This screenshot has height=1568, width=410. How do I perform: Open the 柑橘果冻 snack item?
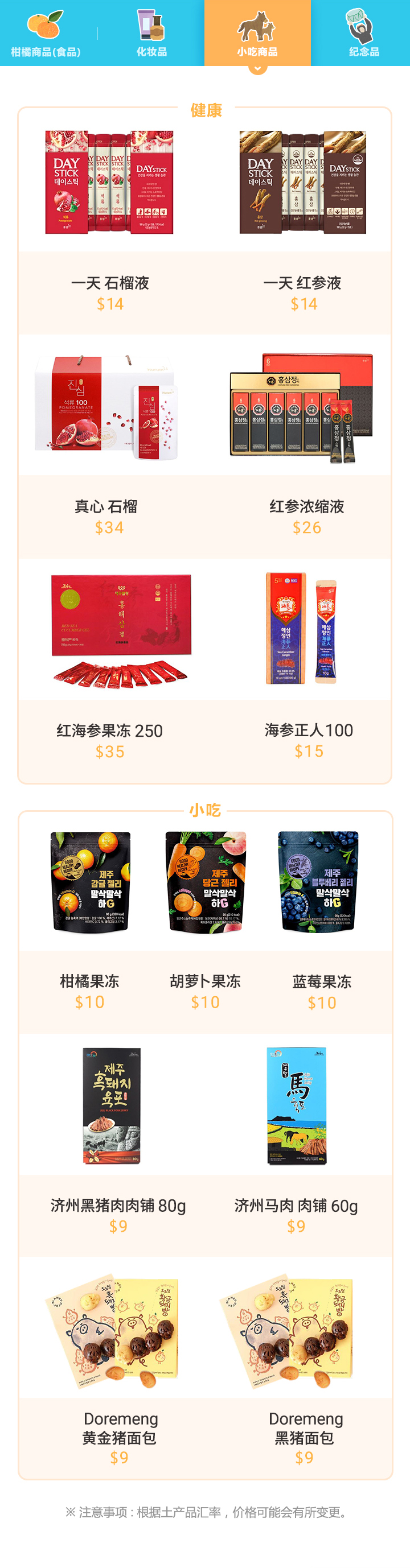pos(90,882)
